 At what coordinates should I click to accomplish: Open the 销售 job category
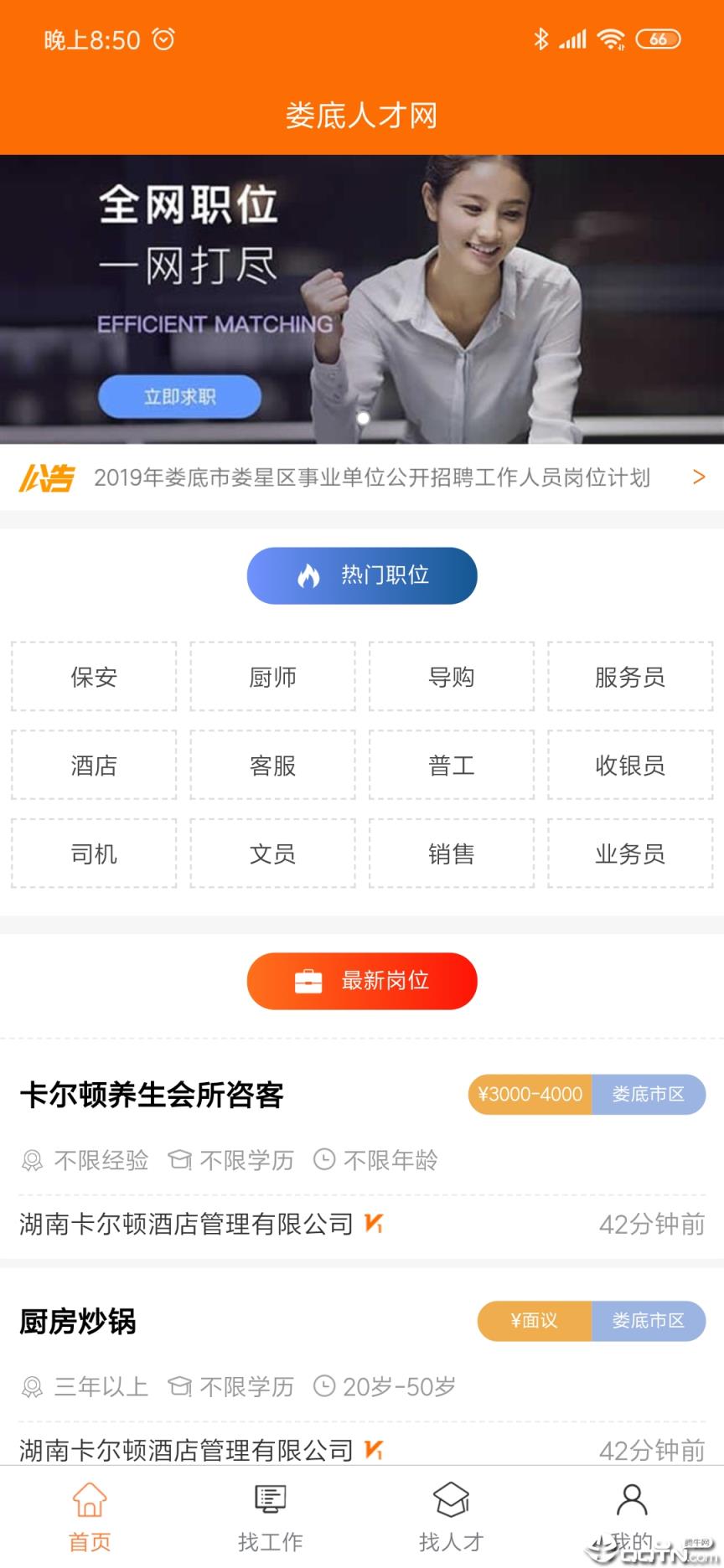pos(451,854)
